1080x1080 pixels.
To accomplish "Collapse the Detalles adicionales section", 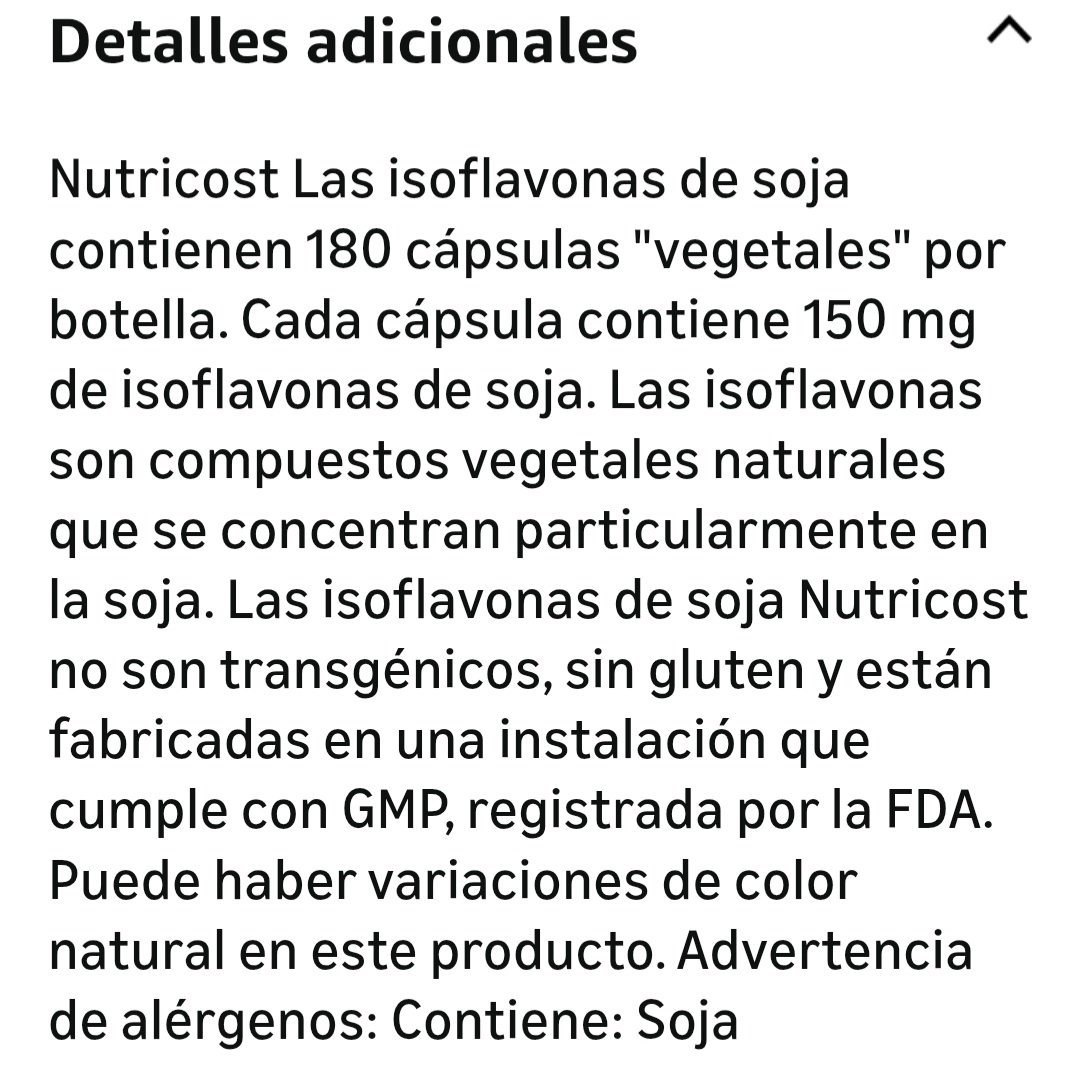I will pos(1008,34).
